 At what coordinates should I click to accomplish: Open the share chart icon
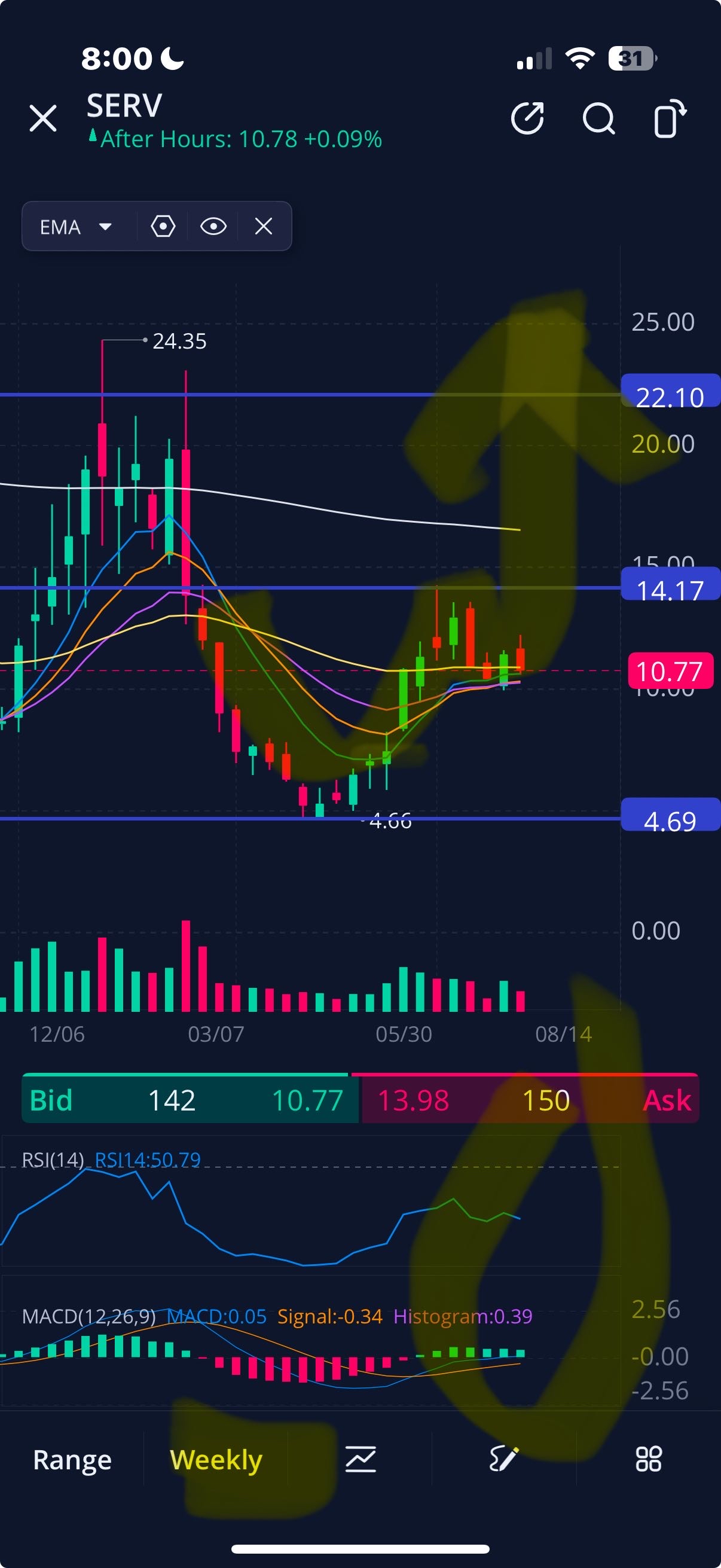(527, 118)
